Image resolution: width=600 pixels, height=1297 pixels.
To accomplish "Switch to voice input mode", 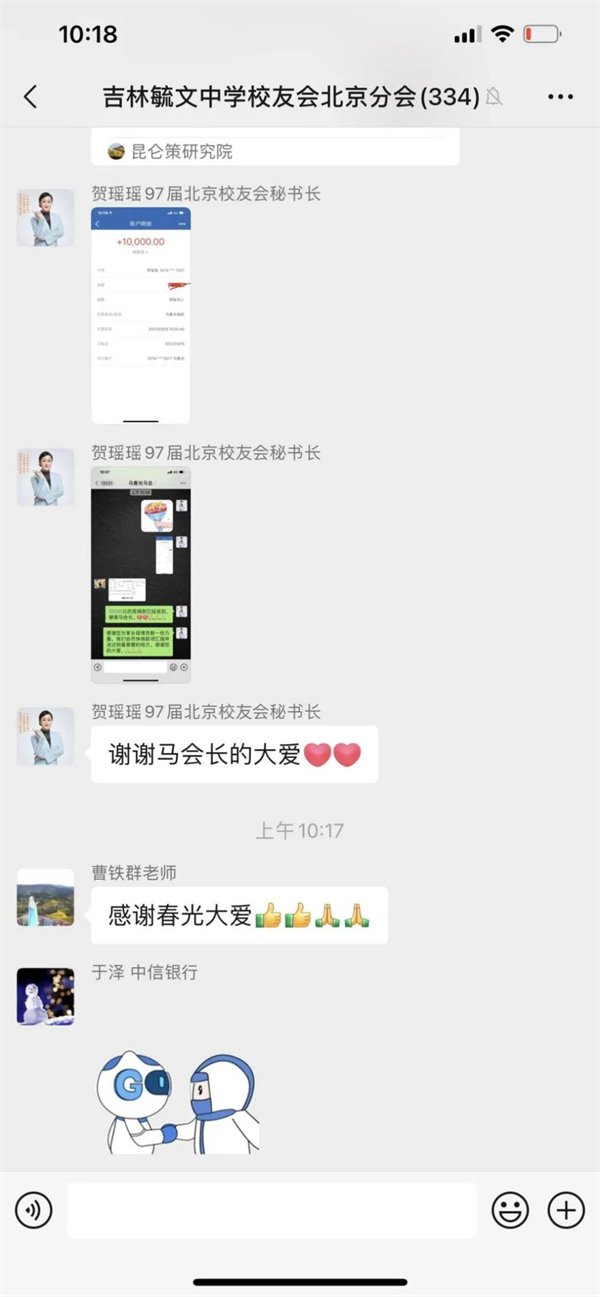I will [33, 1211].
